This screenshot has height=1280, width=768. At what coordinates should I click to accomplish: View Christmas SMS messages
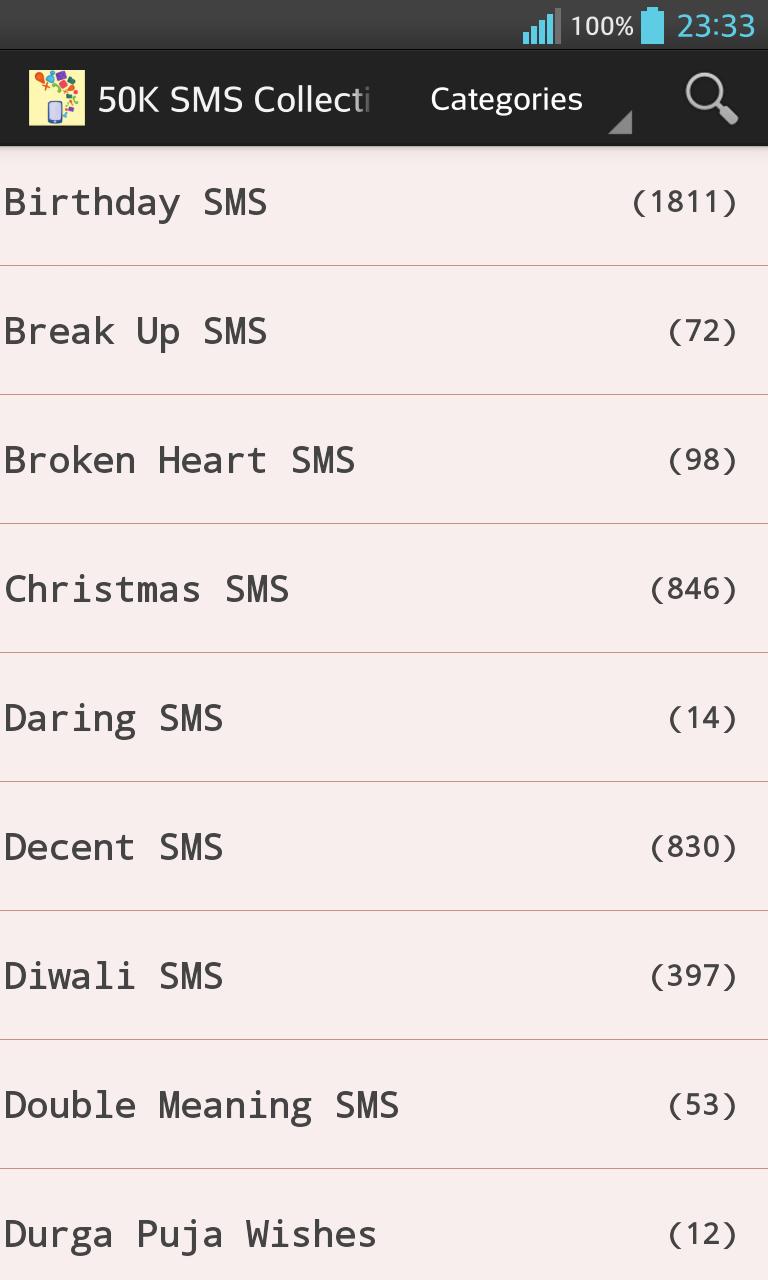(384, 590)
